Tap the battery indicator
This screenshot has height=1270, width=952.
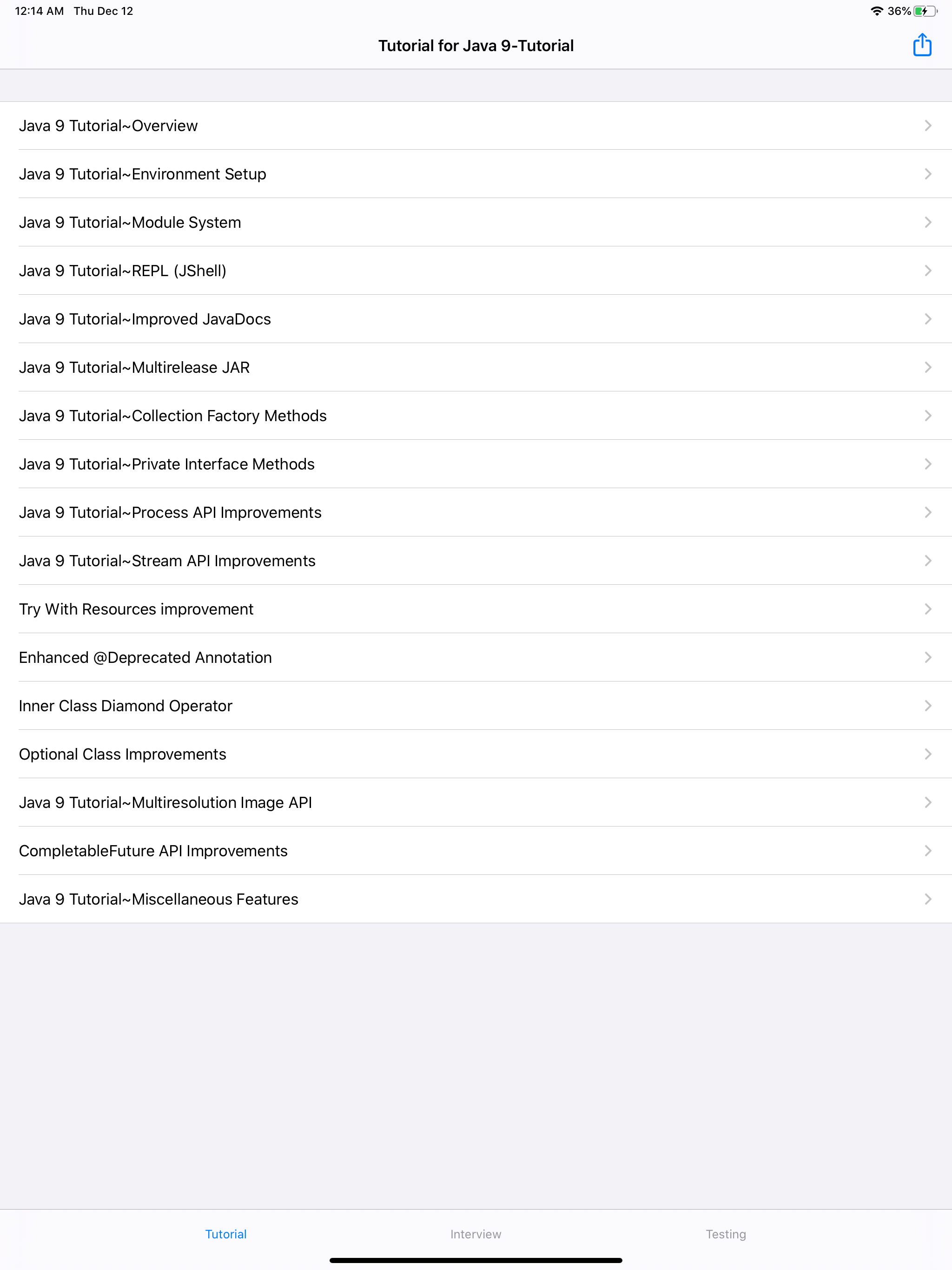coord(926,10)
